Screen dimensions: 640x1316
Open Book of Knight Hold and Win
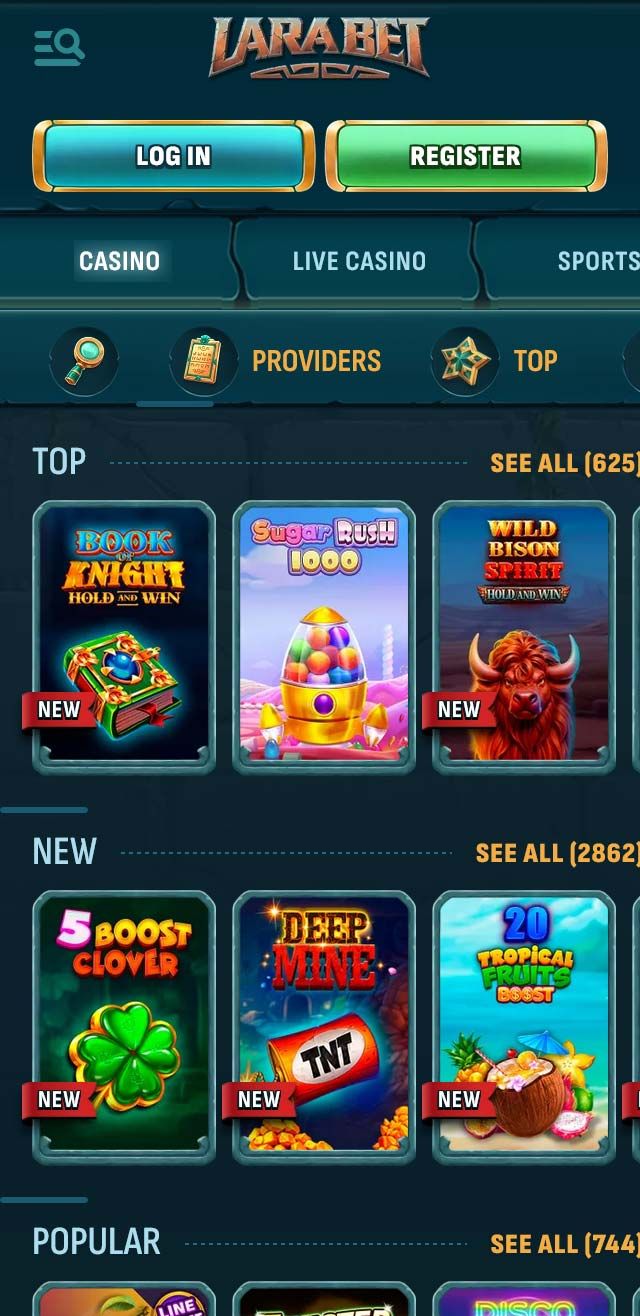pyautogui.click(x=124, y=637)
